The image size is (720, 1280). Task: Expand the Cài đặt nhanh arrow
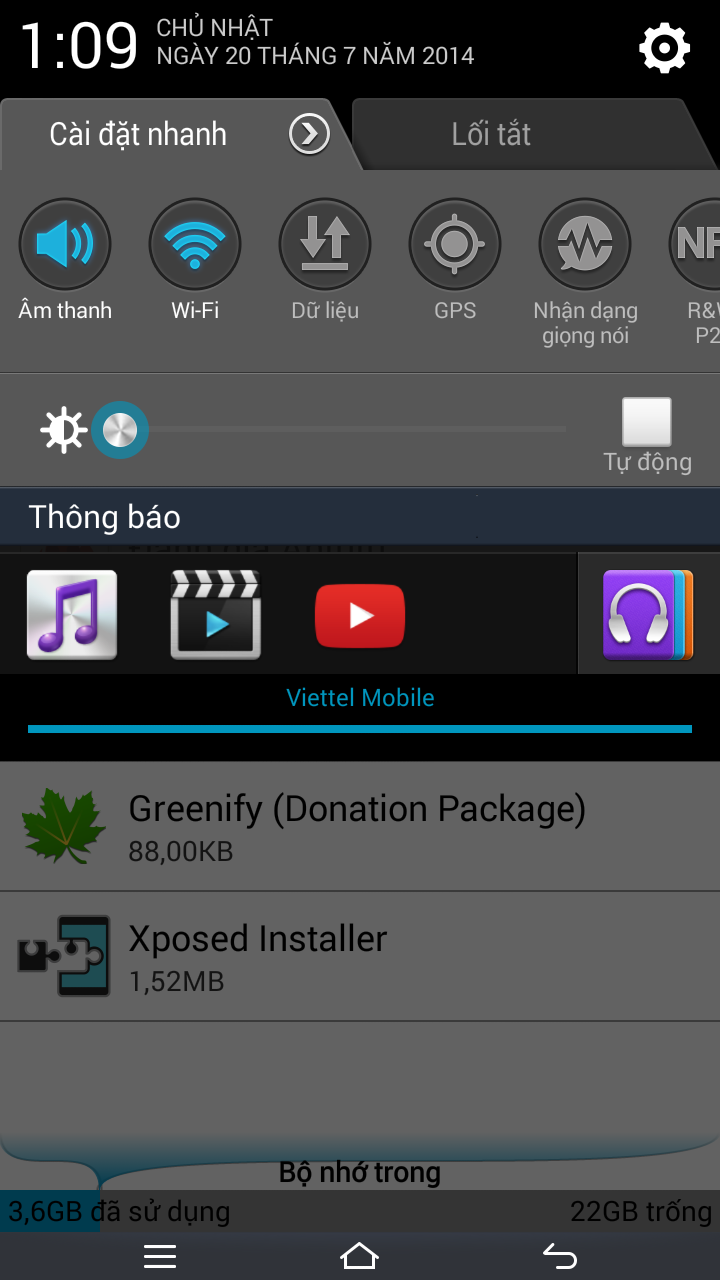[x=309, y=134]
